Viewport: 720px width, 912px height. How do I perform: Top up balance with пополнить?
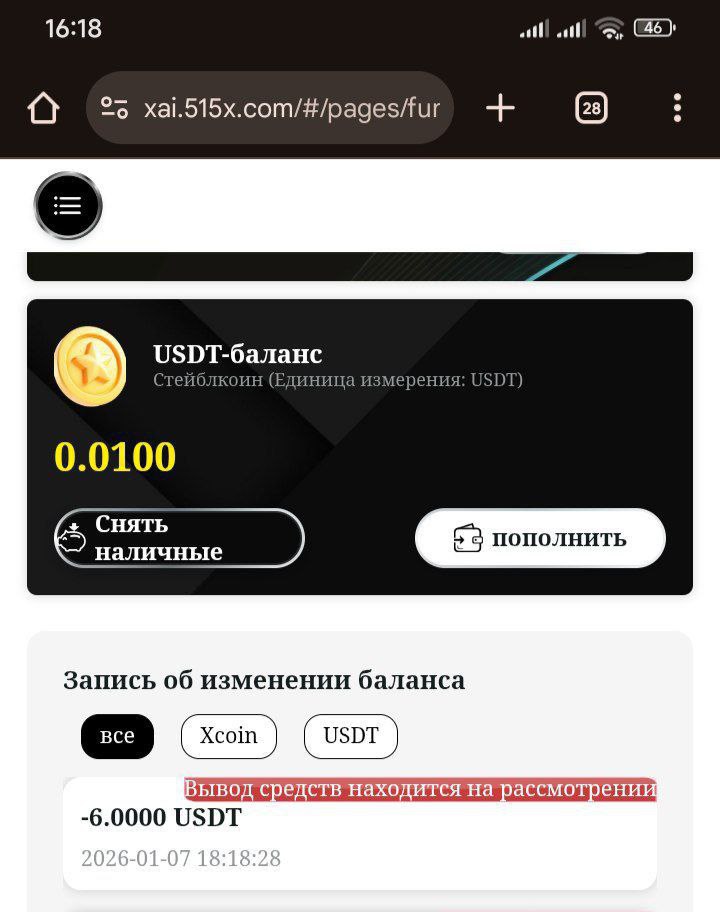(x=540, y=538)
